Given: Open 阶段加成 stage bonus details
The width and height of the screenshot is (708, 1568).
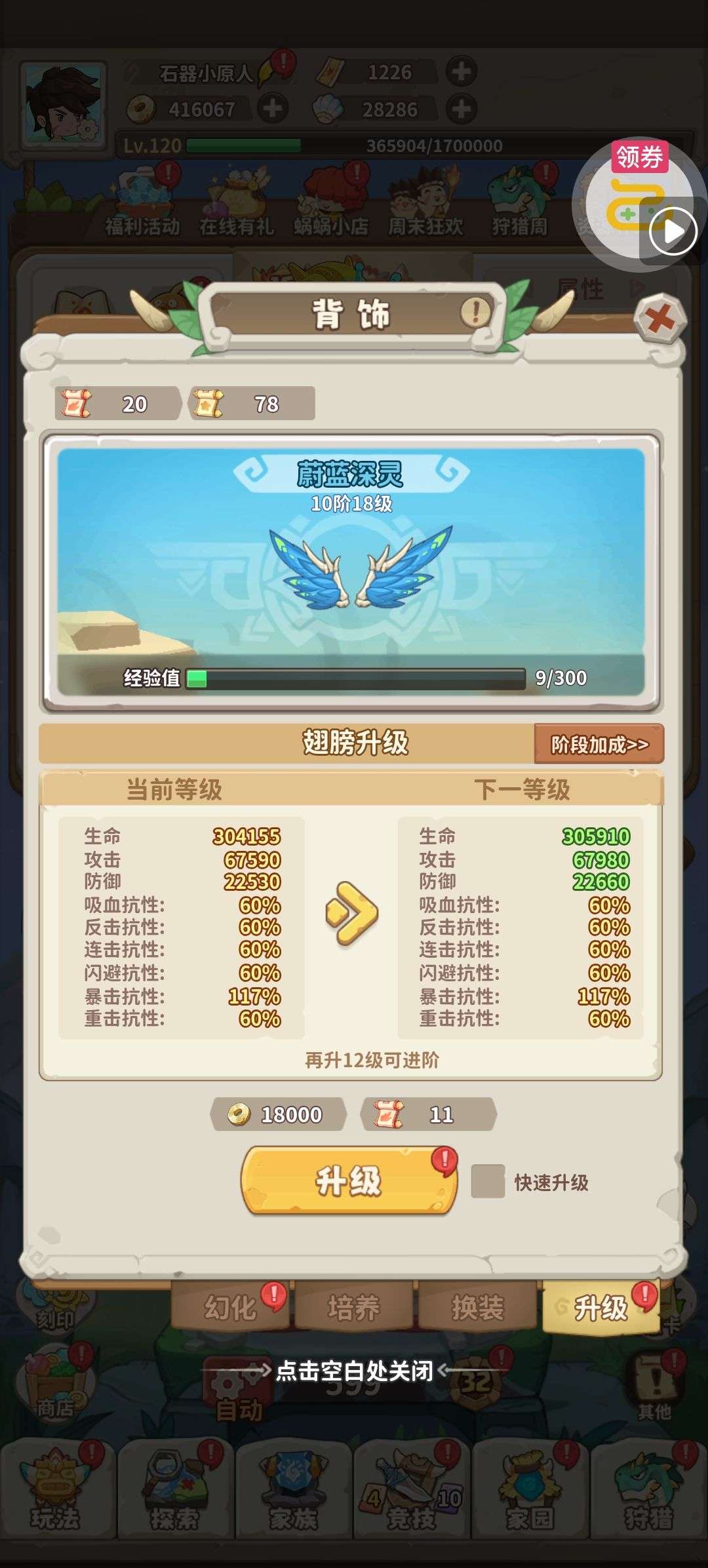Looking at the screenshot, I should click(599, 744).
